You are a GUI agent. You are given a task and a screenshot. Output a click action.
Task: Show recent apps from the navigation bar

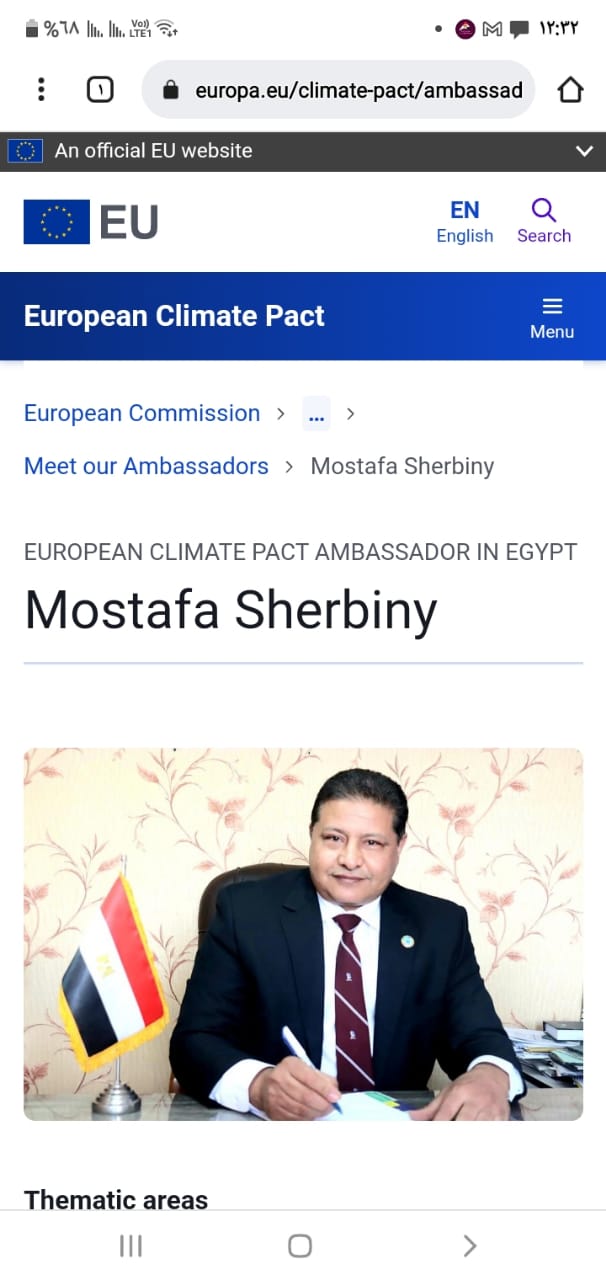point(131,1245)
